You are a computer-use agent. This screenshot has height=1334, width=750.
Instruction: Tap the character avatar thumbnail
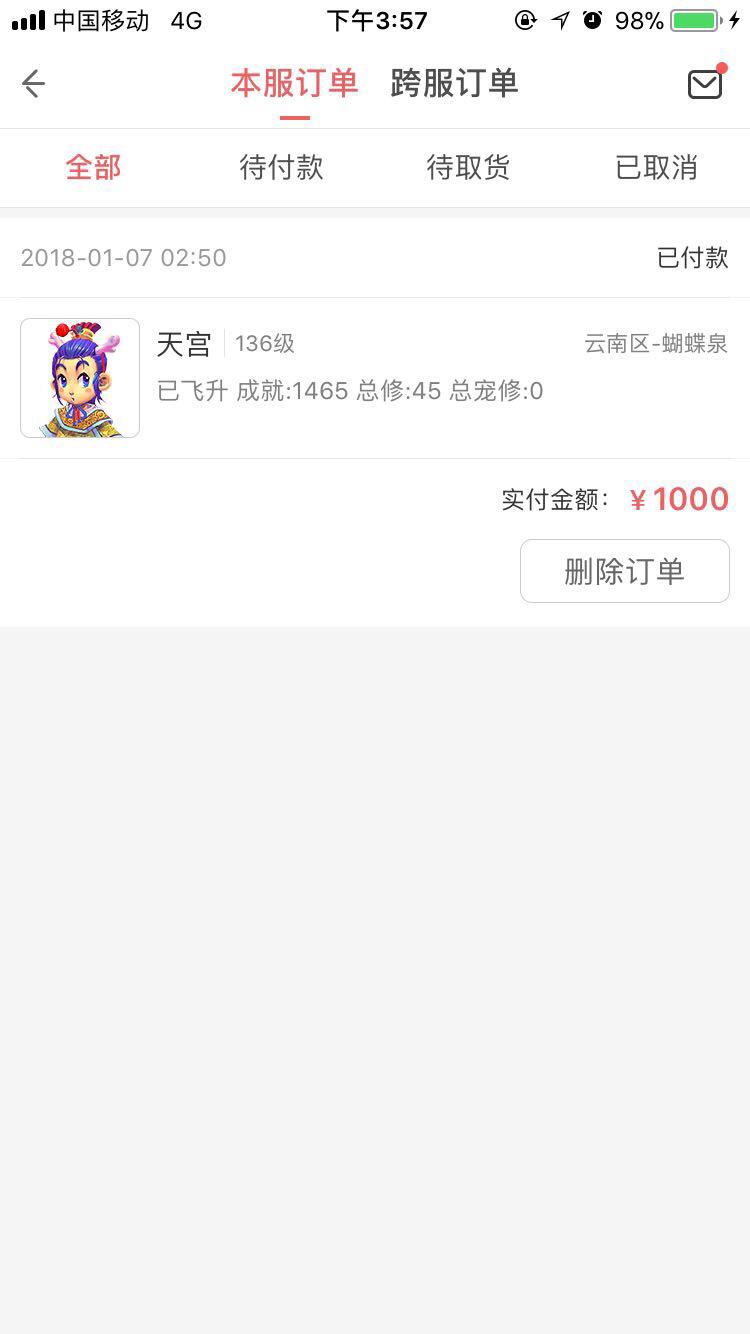(x=80, y=378)
